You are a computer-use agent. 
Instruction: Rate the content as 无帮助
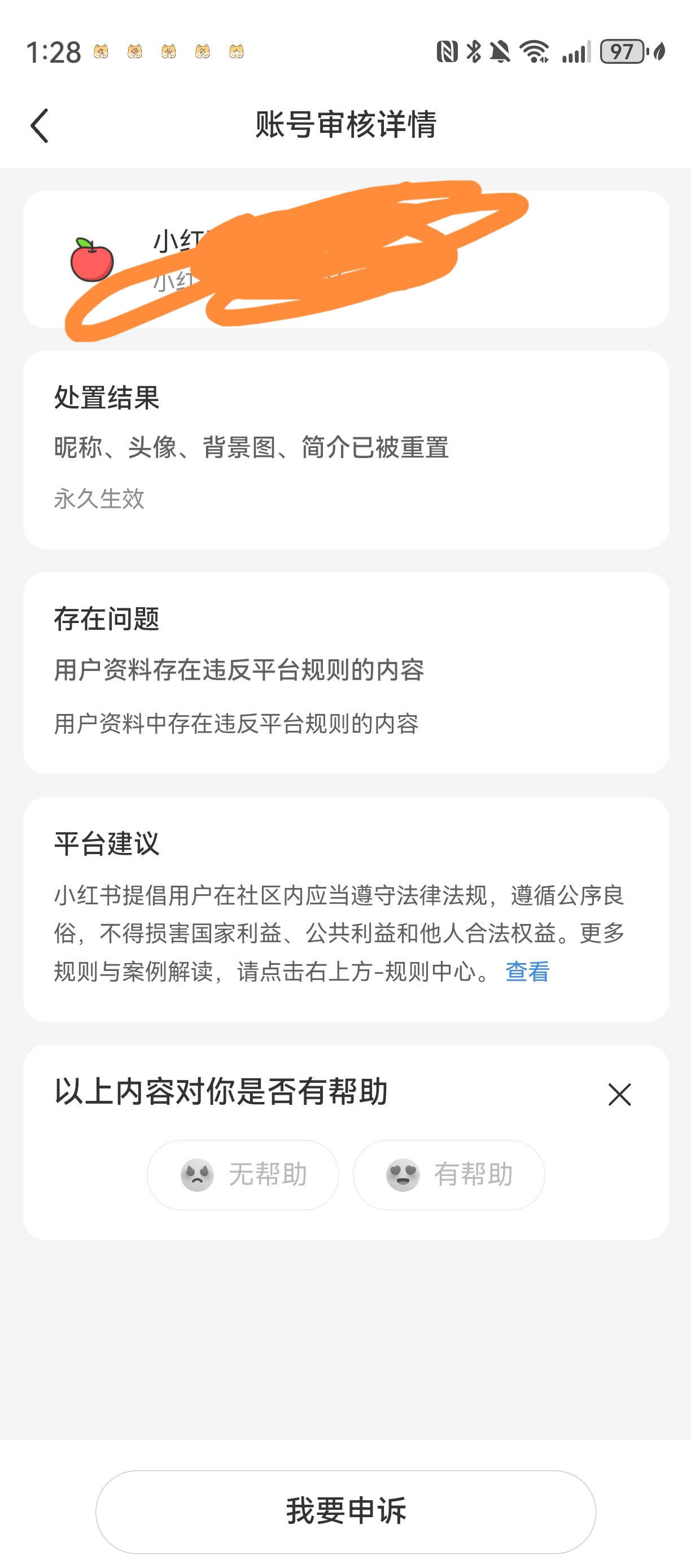coord(243,1174)
